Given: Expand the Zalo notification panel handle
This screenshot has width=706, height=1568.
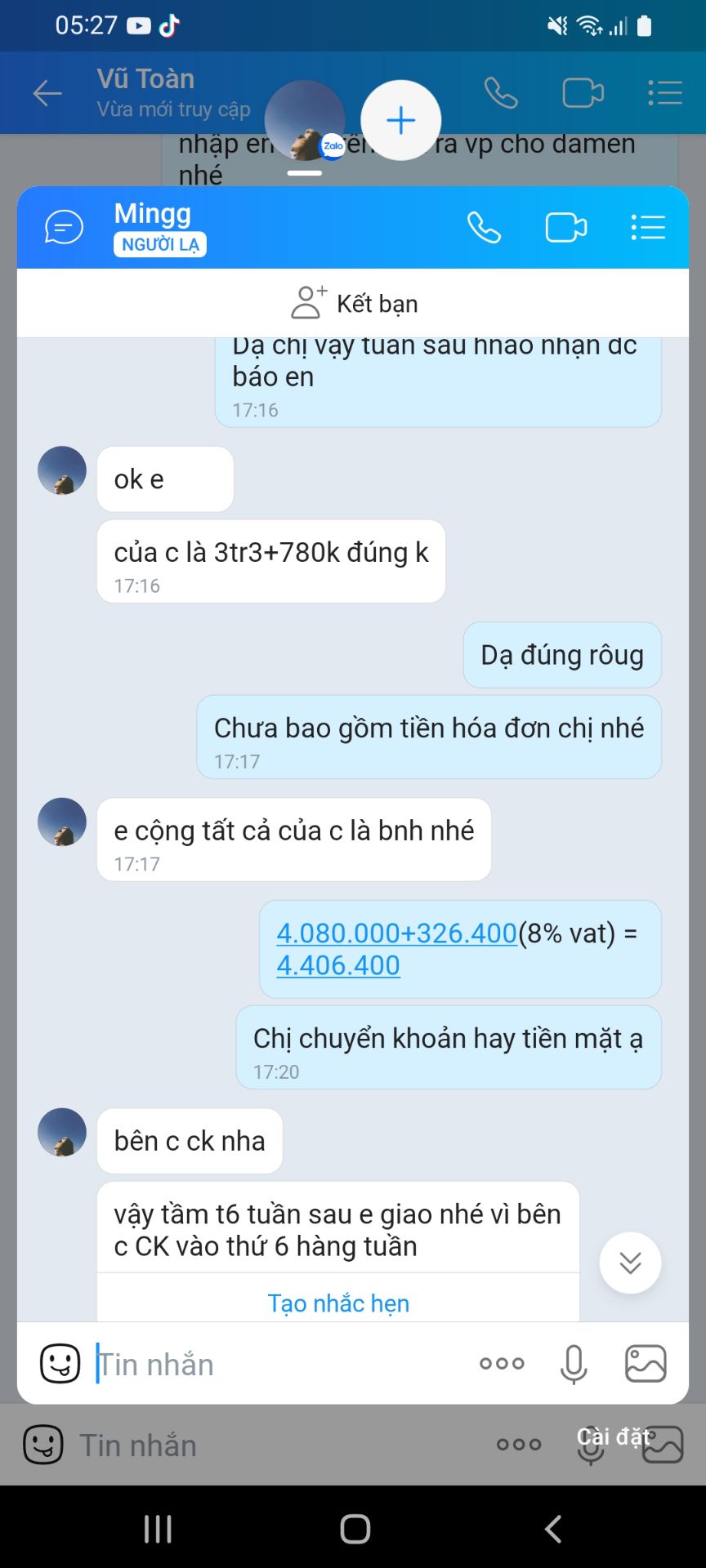Looking at the screenshot, I should pyautogui.click(x=306, y=174).
